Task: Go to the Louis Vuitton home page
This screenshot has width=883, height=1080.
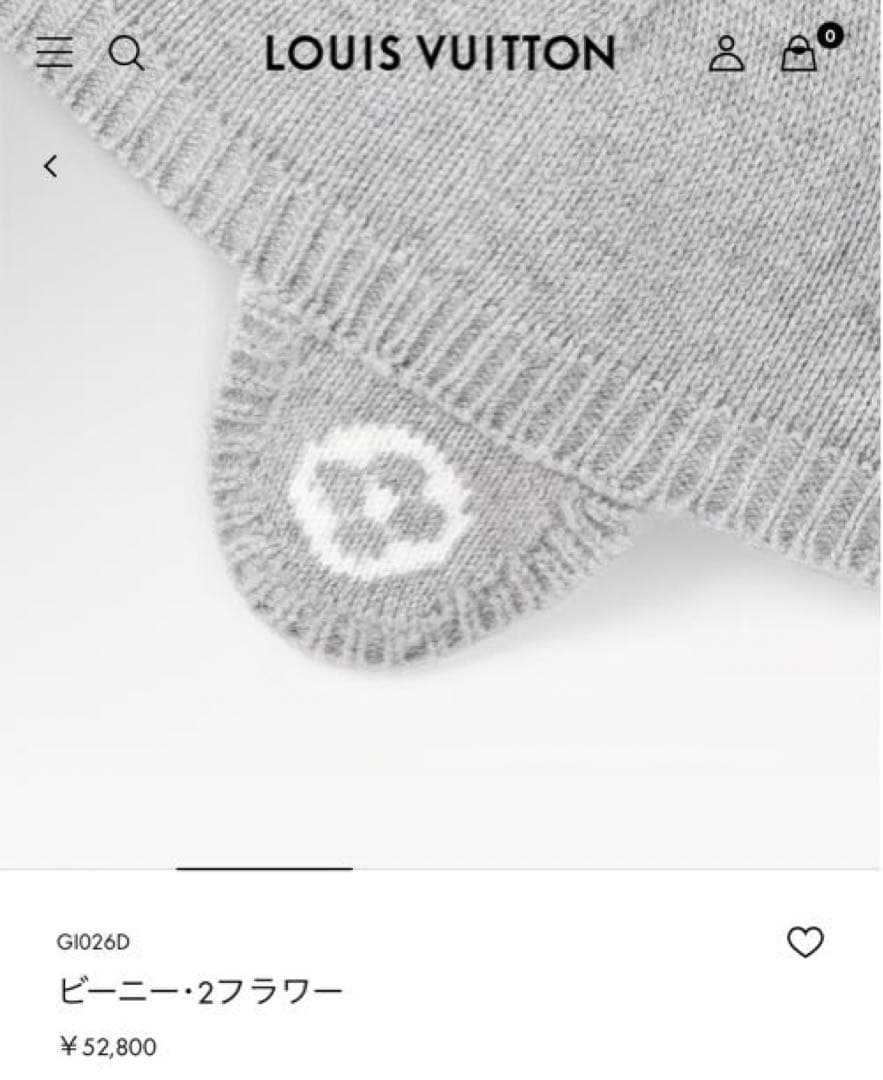Action: [x=440, y=53]
